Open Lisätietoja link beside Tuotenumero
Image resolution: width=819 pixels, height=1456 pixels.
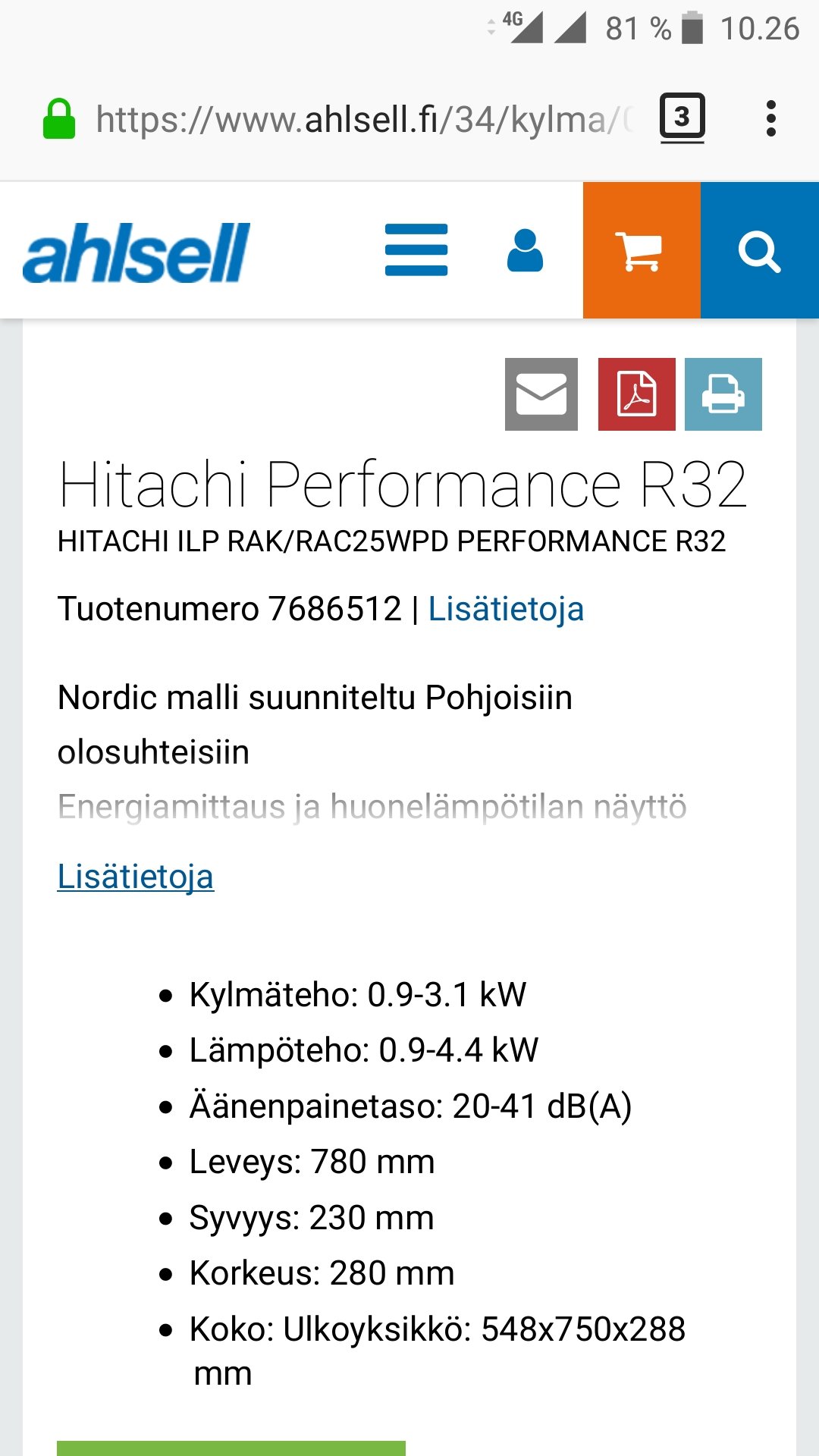click(506, 609)
